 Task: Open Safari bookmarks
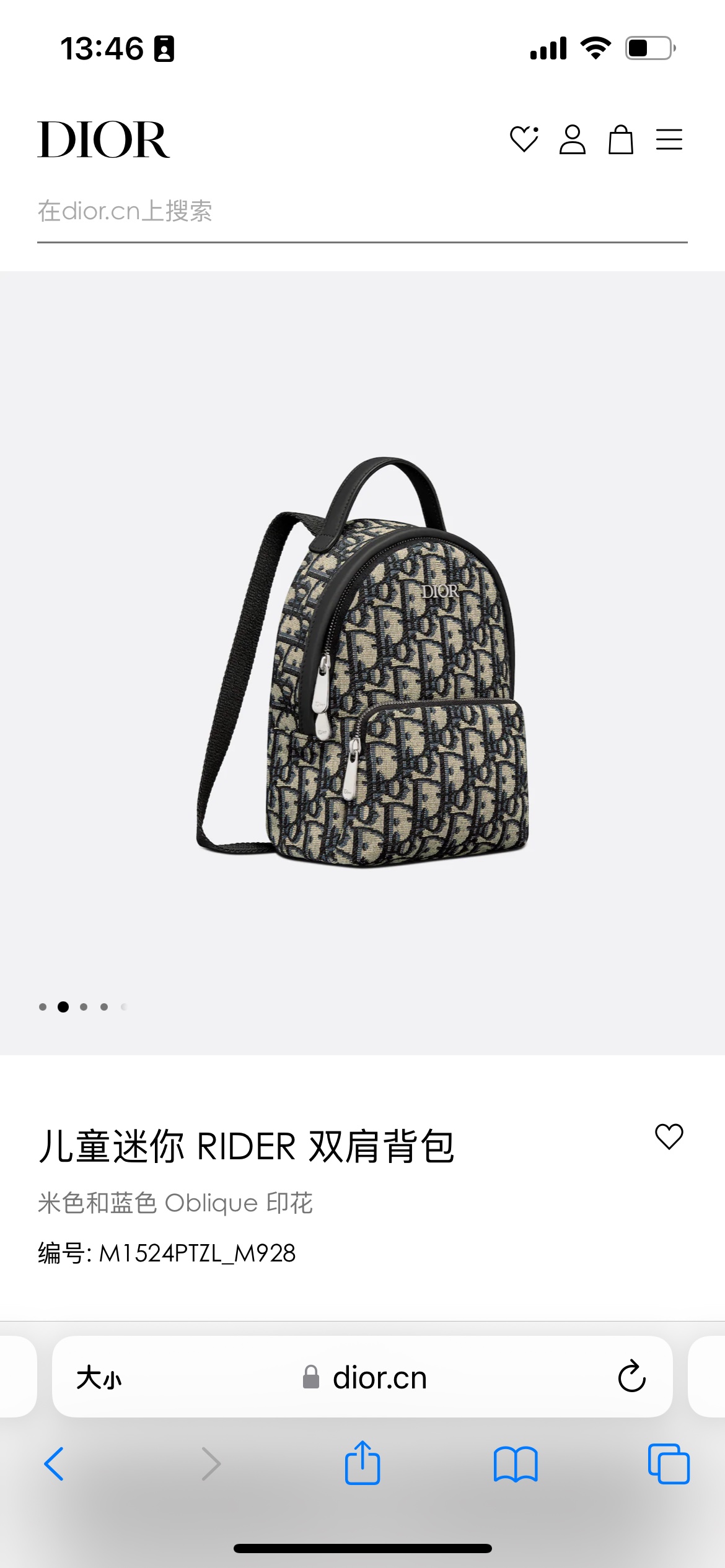pyautogui.click(x=516, y=1463)
